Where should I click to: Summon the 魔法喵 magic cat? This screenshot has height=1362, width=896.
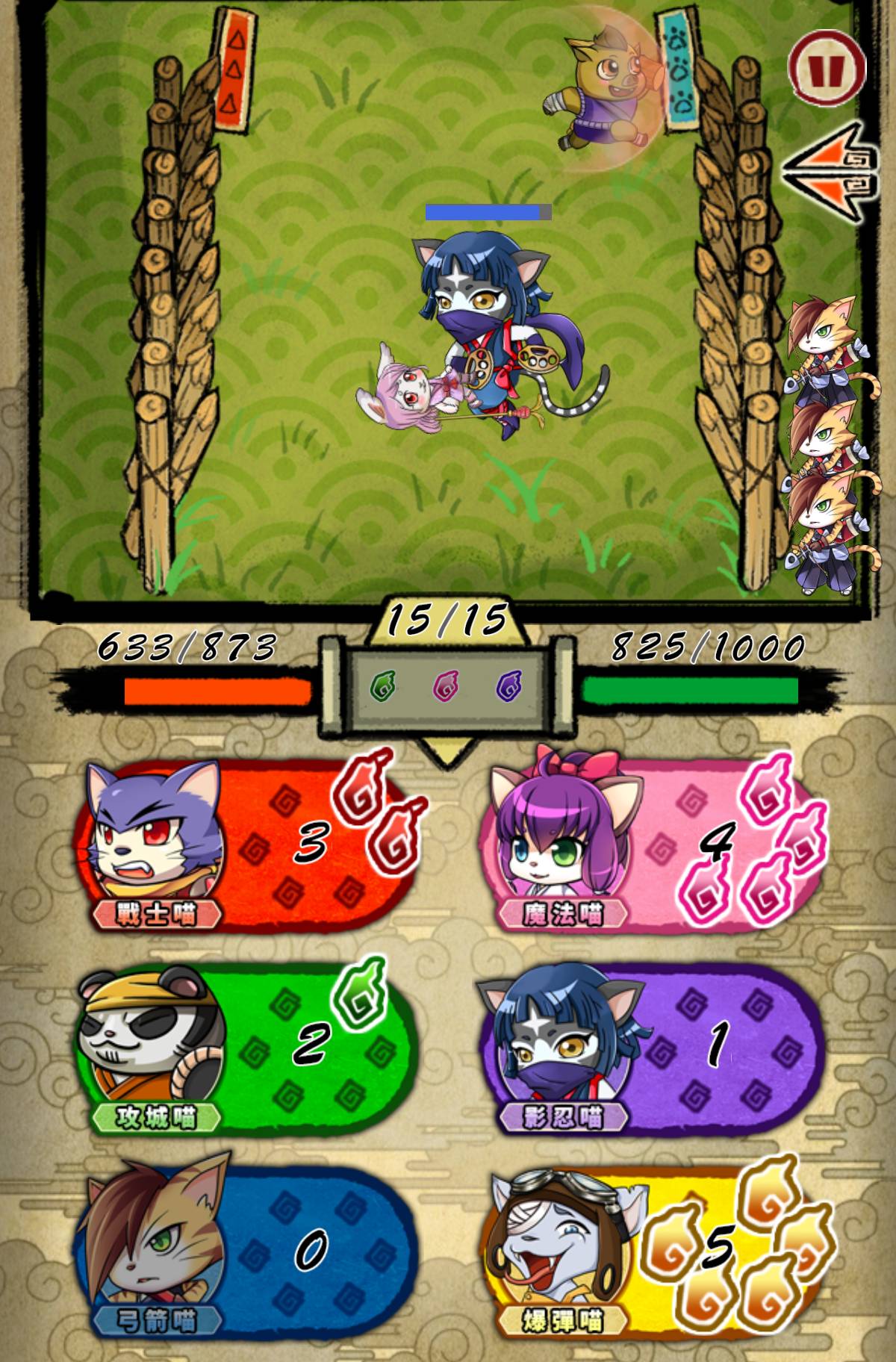(x=648, y=845)
